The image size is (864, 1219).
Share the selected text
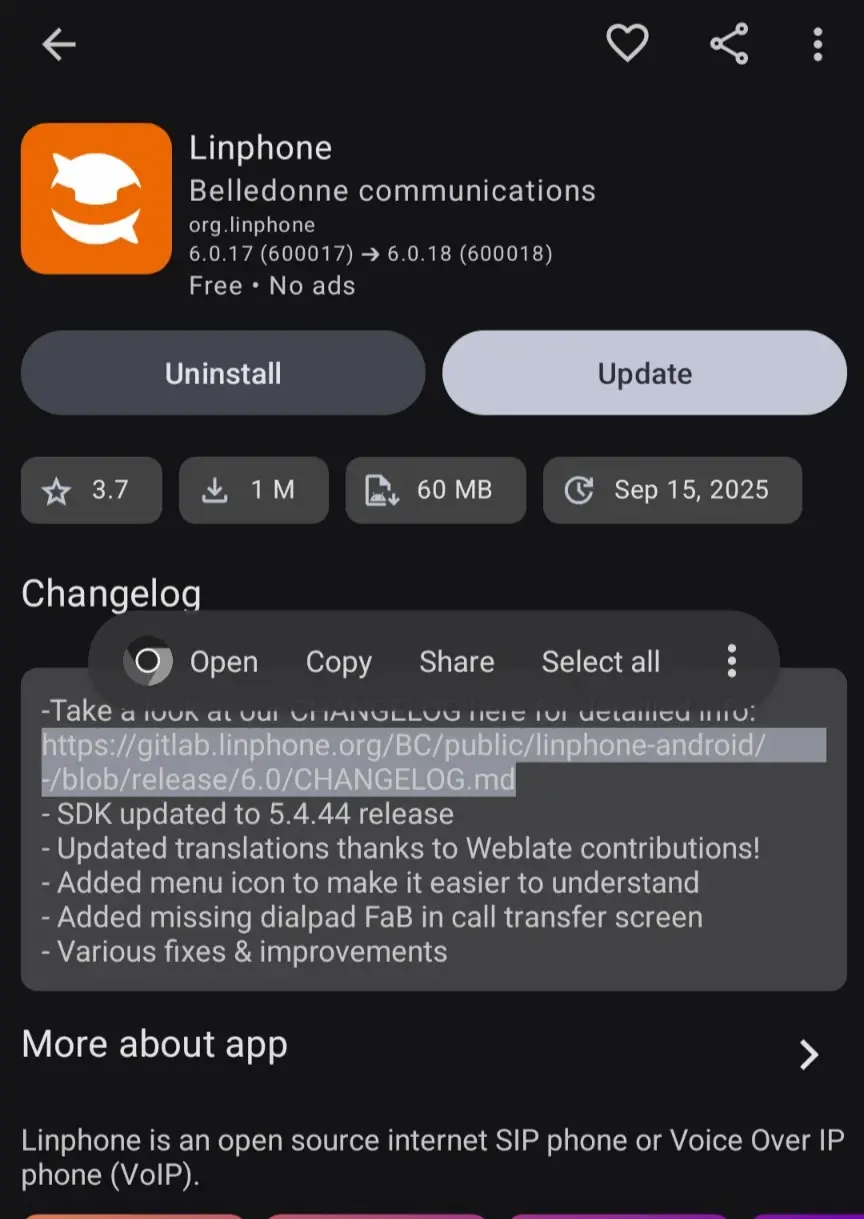456,662
